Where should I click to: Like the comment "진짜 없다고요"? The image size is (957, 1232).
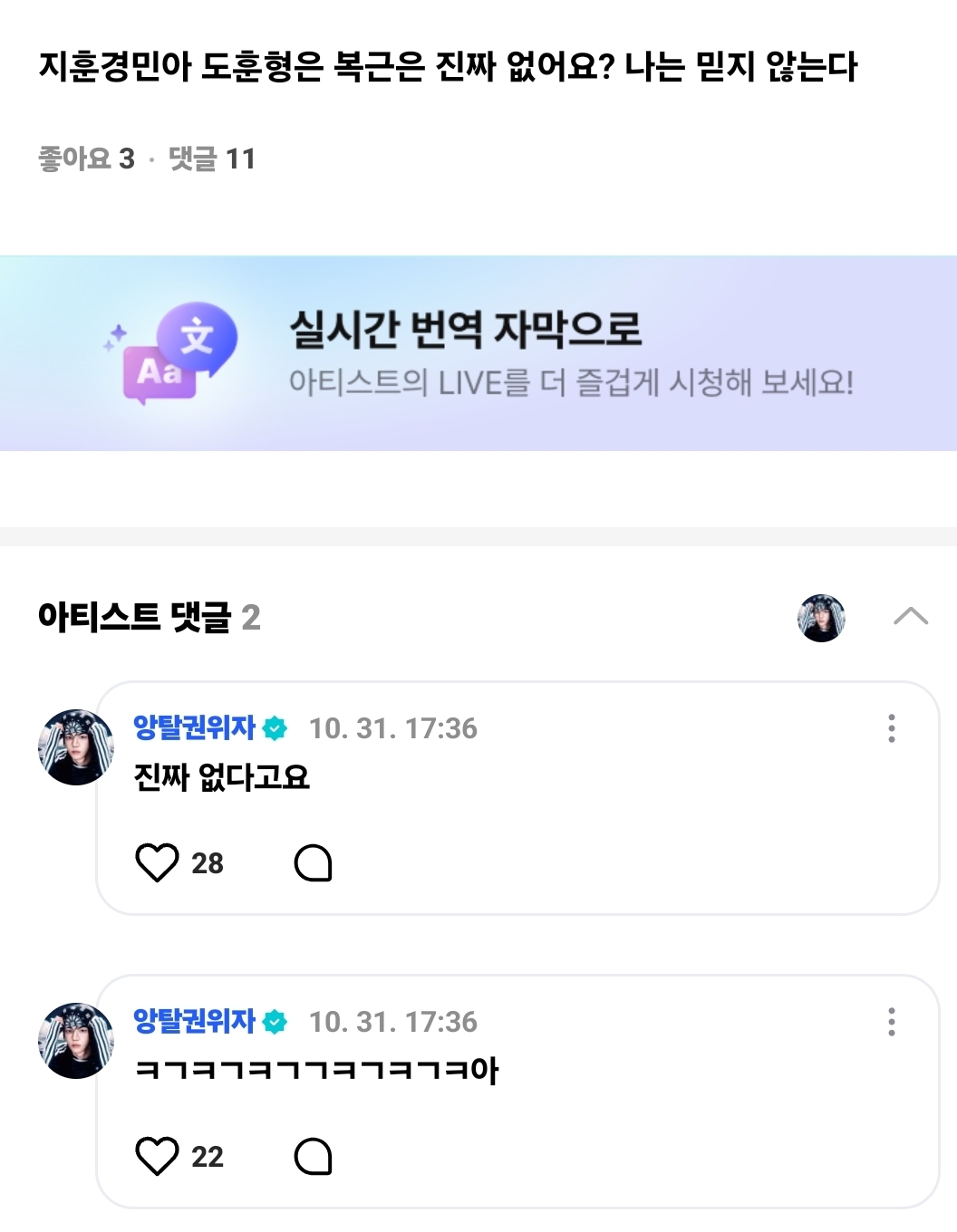pyautogui.click(x=157, y=862)
